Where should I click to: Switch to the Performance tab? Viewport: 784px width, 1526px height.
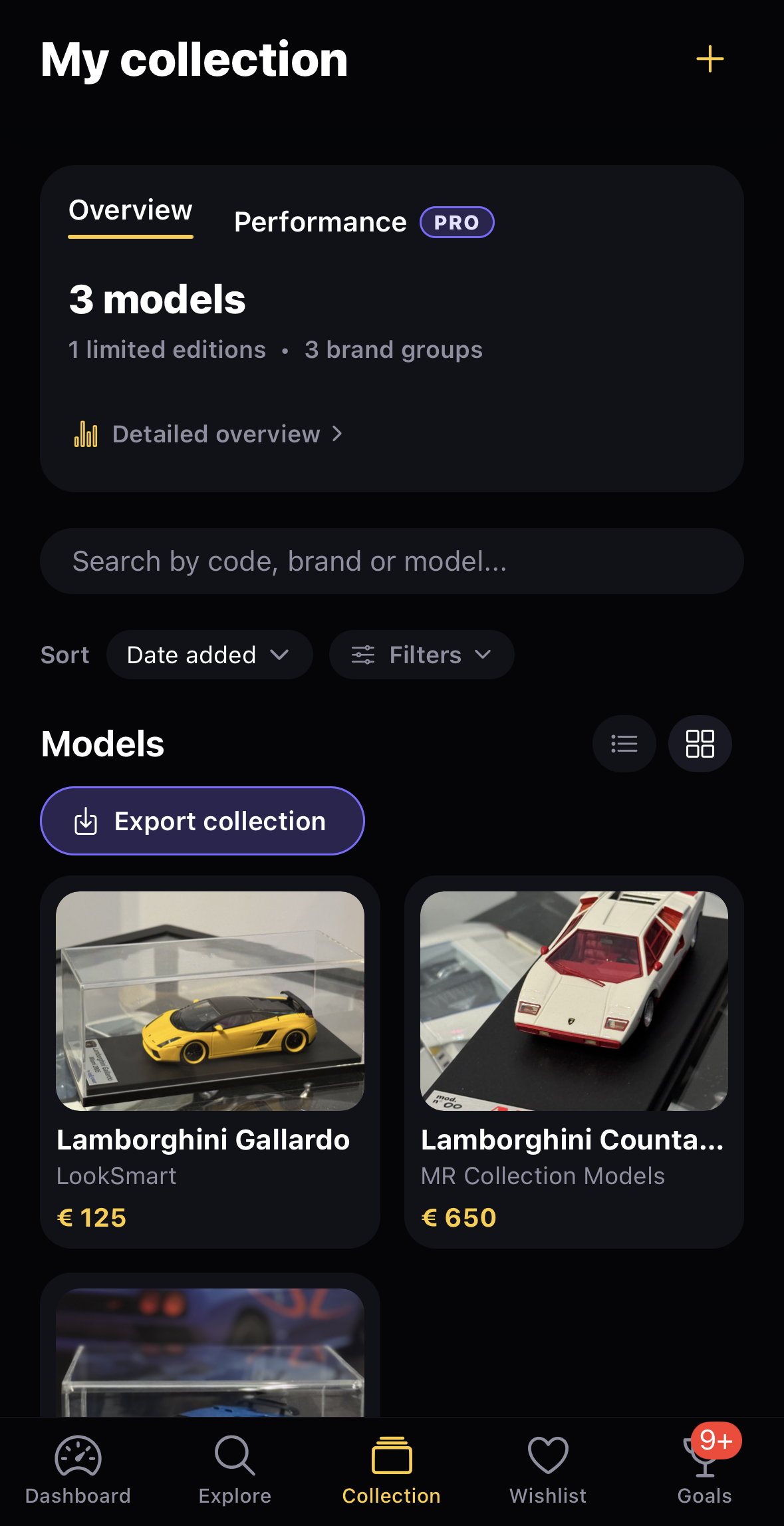click(320, 222)
